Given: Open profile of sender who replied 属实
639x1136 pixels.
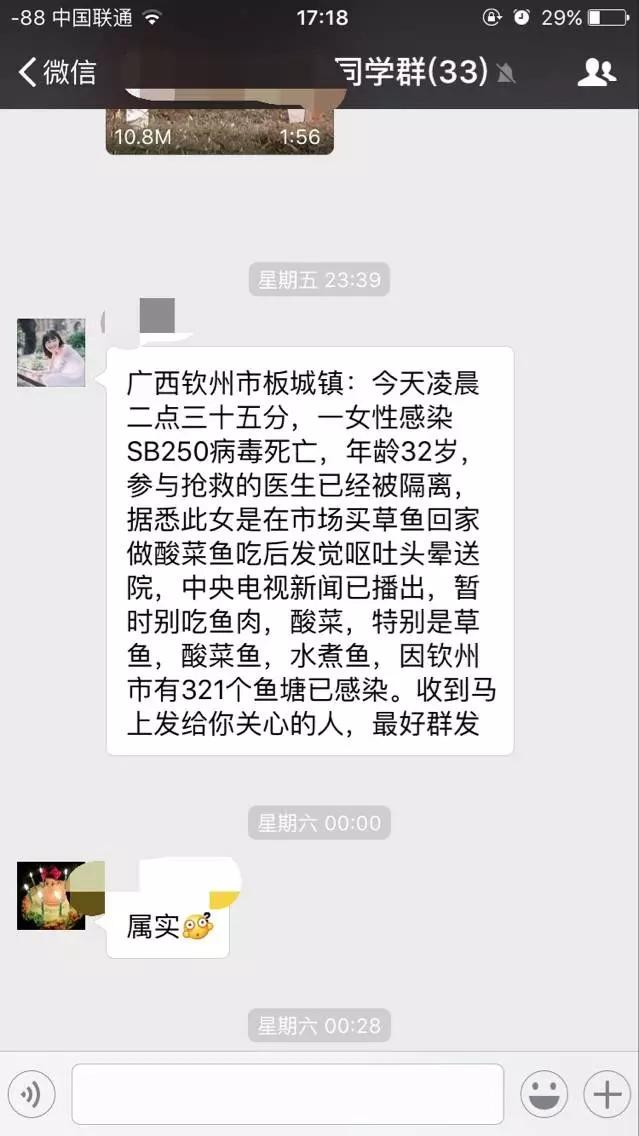Looking at the screenshot, I should click(x=51, y=896).
